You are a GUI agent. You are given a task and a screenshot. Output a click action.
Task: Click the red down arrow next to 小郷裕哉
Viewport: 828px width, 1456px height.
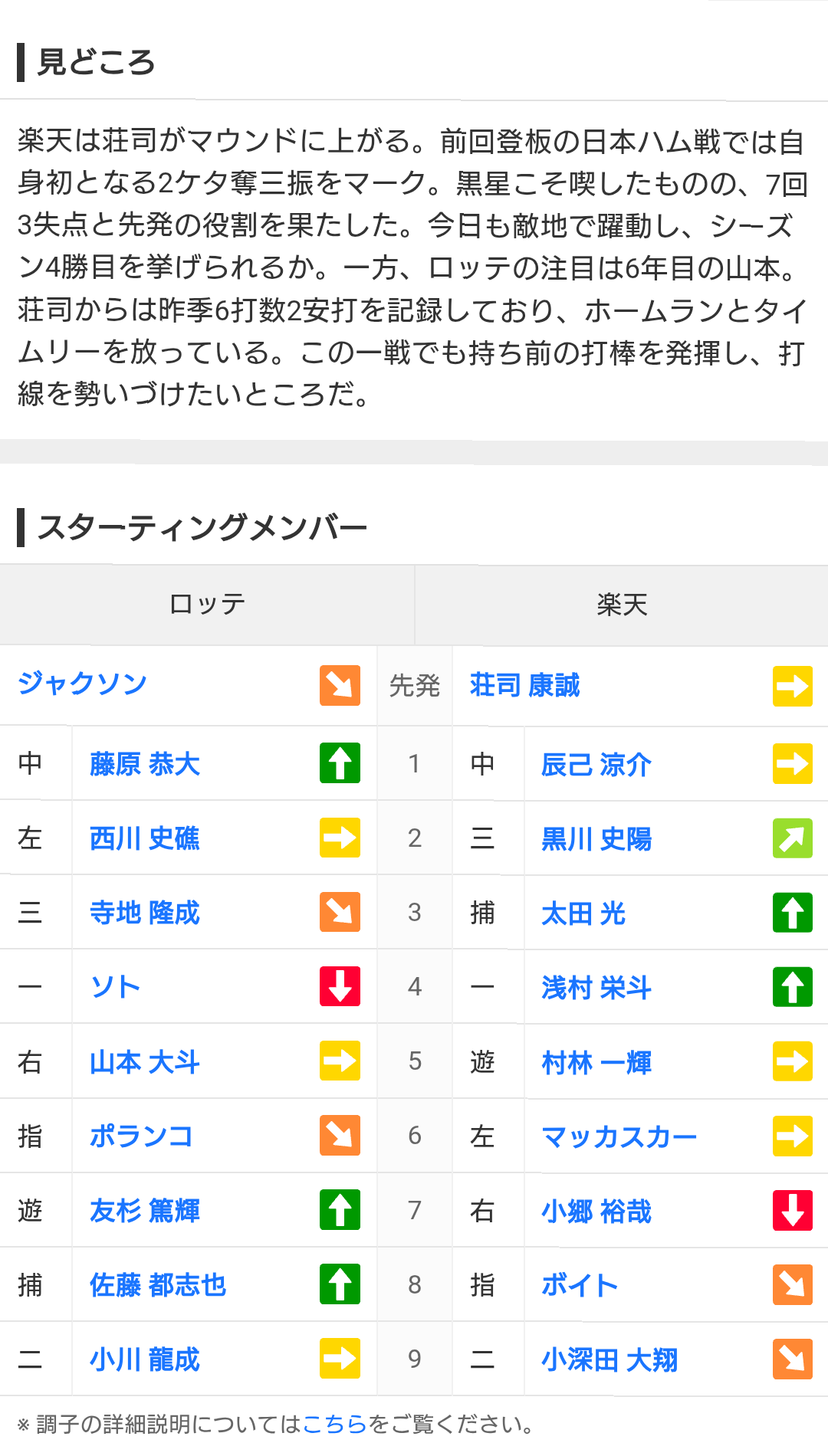tap(791, 1211)
